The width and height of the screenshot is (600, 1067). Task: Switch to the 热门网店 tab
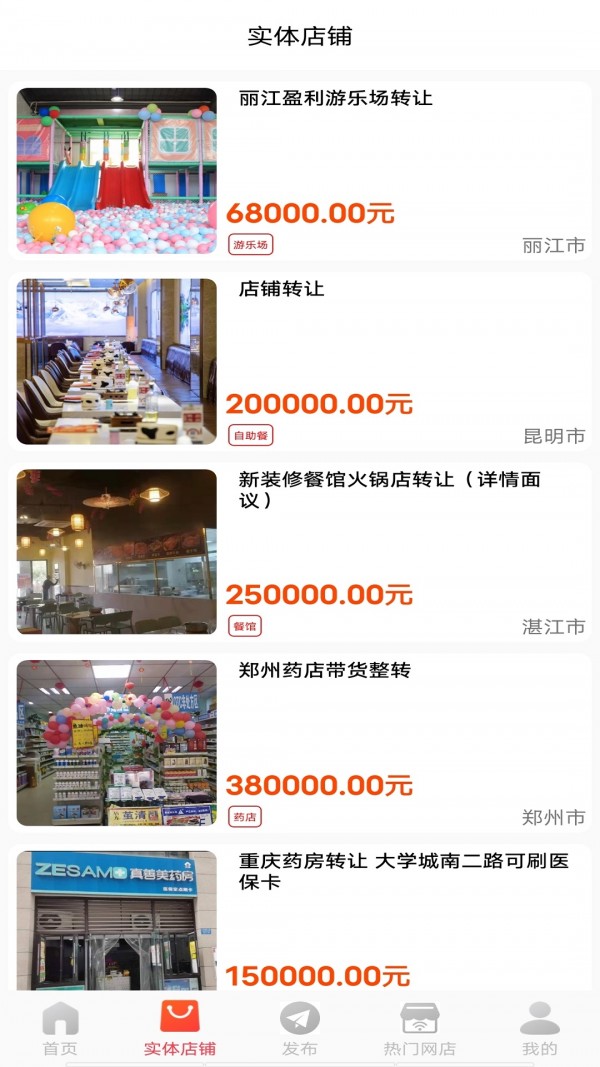(x=420, y=1028)
